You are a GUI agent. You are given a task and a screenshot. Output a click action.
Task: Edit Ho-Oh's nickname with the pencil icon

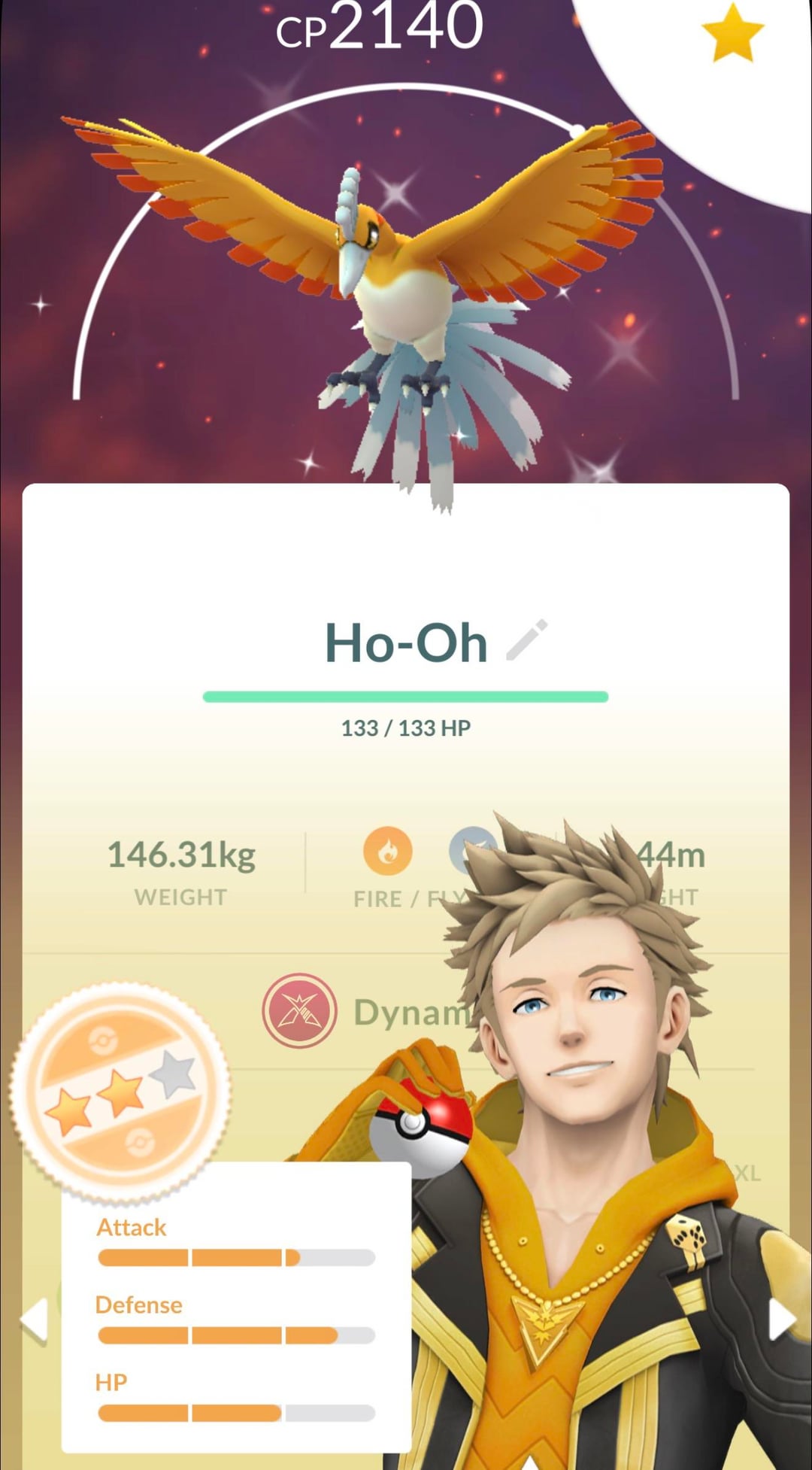527,641
